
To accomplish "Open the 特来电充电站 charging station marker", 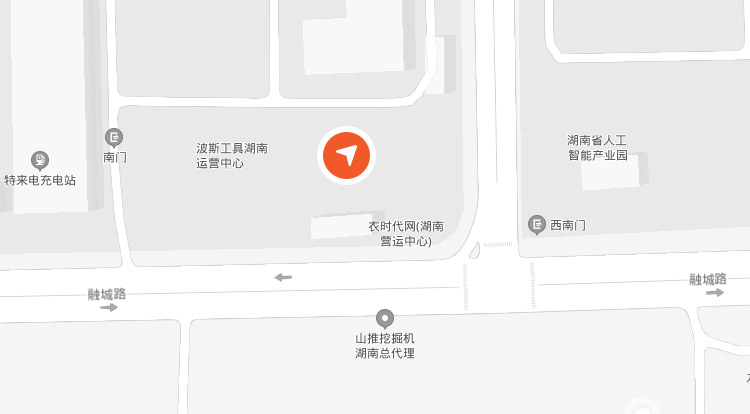I will pos(40,160).
